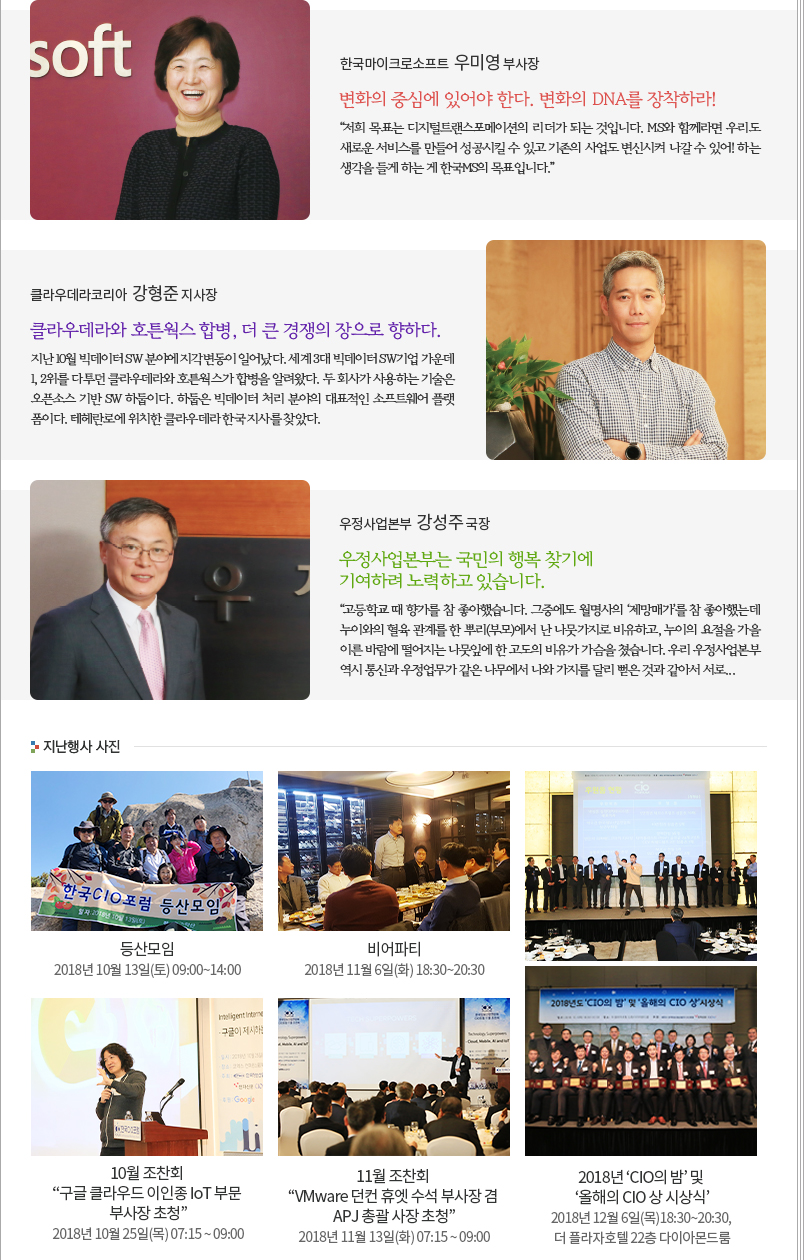Open the interview with 우미영 of 한국마이크로소프트

[x=527, y=99]
